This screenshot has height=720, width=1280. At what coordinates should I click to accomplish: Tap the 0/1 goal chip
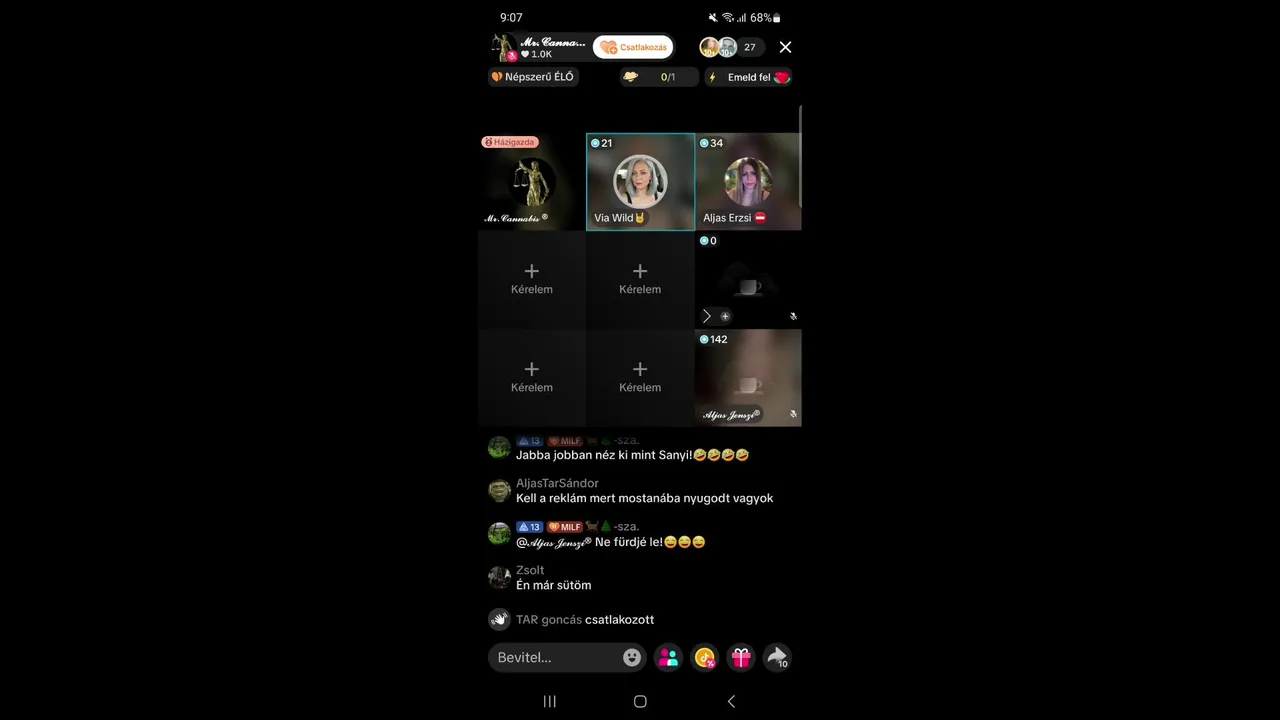click(659, 77)
